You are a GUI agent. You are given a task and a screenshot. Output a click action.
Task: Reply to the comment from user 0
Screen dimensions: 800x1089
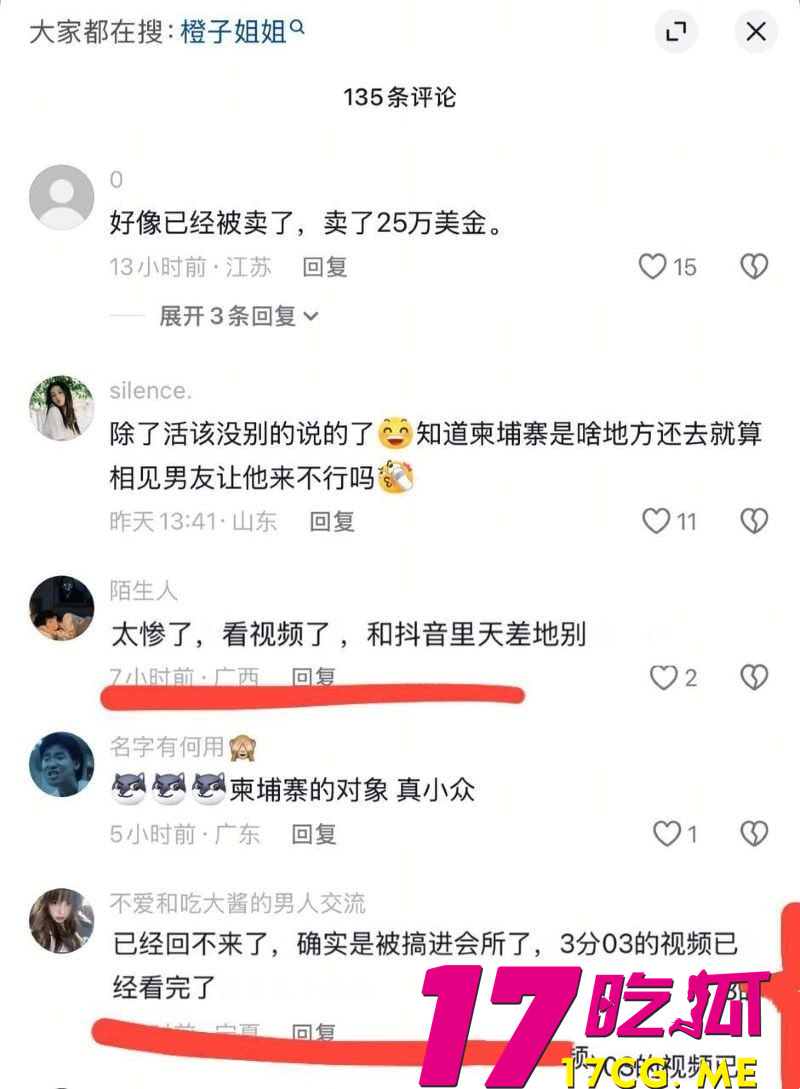[325, 267]
